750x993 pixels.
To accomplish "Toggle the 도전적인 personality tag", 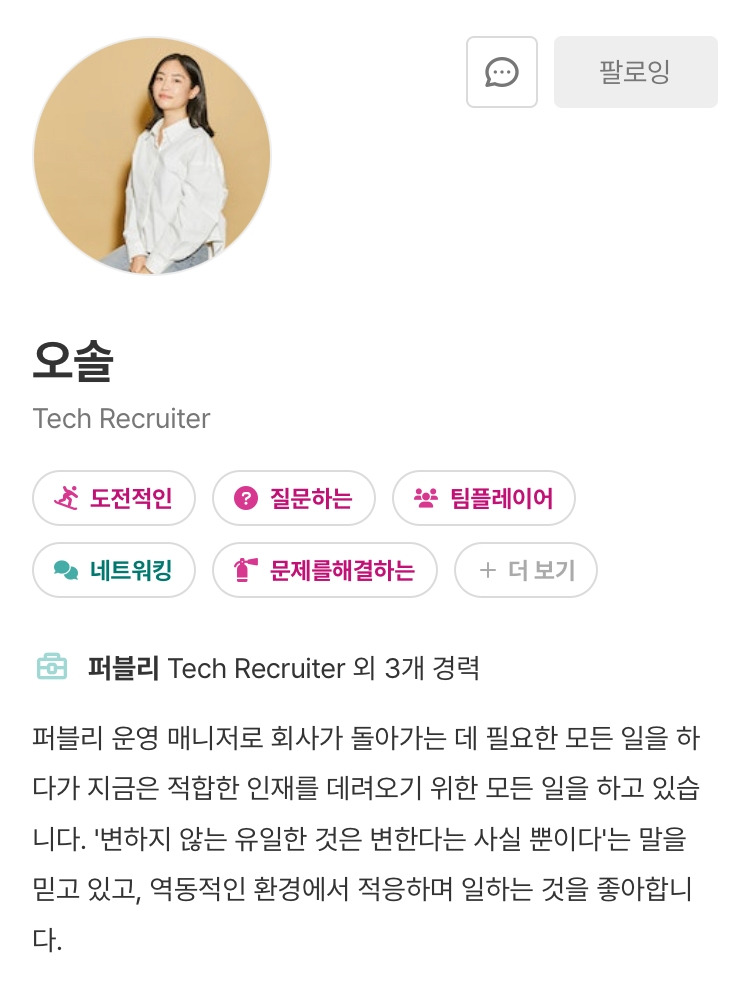I will (x=113, y=498).
